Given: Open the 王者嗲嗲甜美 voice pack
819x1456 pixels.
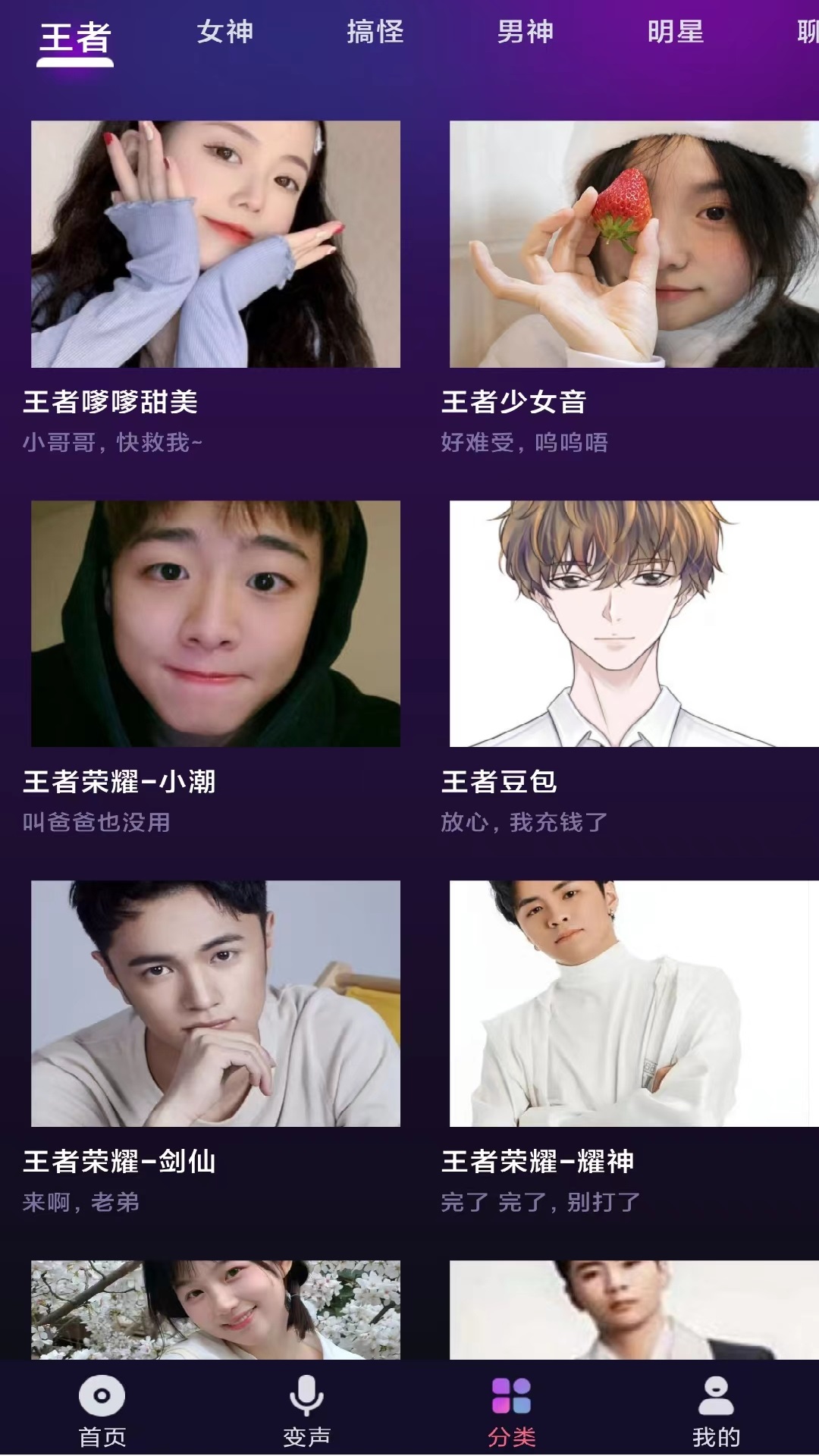Looking at the screenshot, I should point(215,244).
